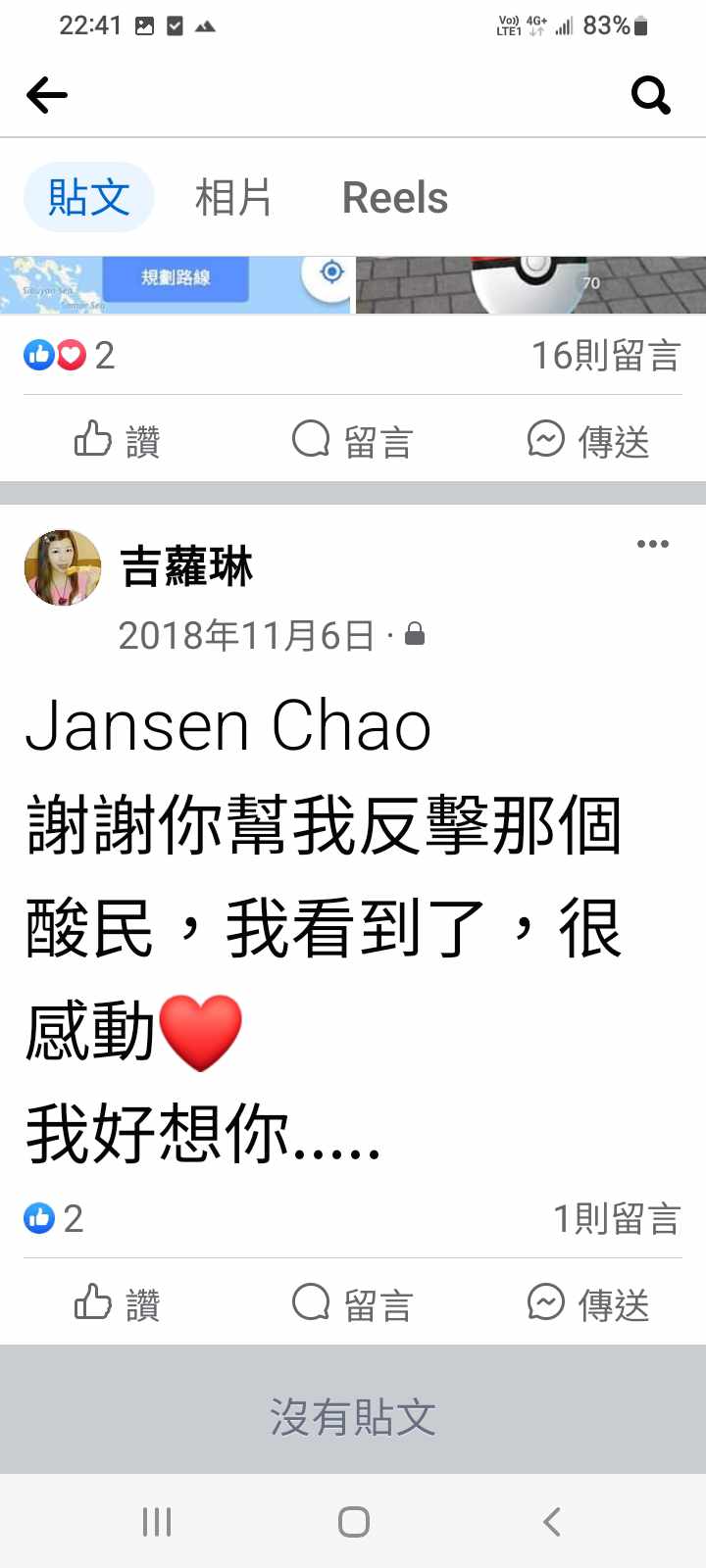The height and width of the screenshot is (1568, 706).
Task: Comment on the post with 16 comments
Action: click(353, 441)
